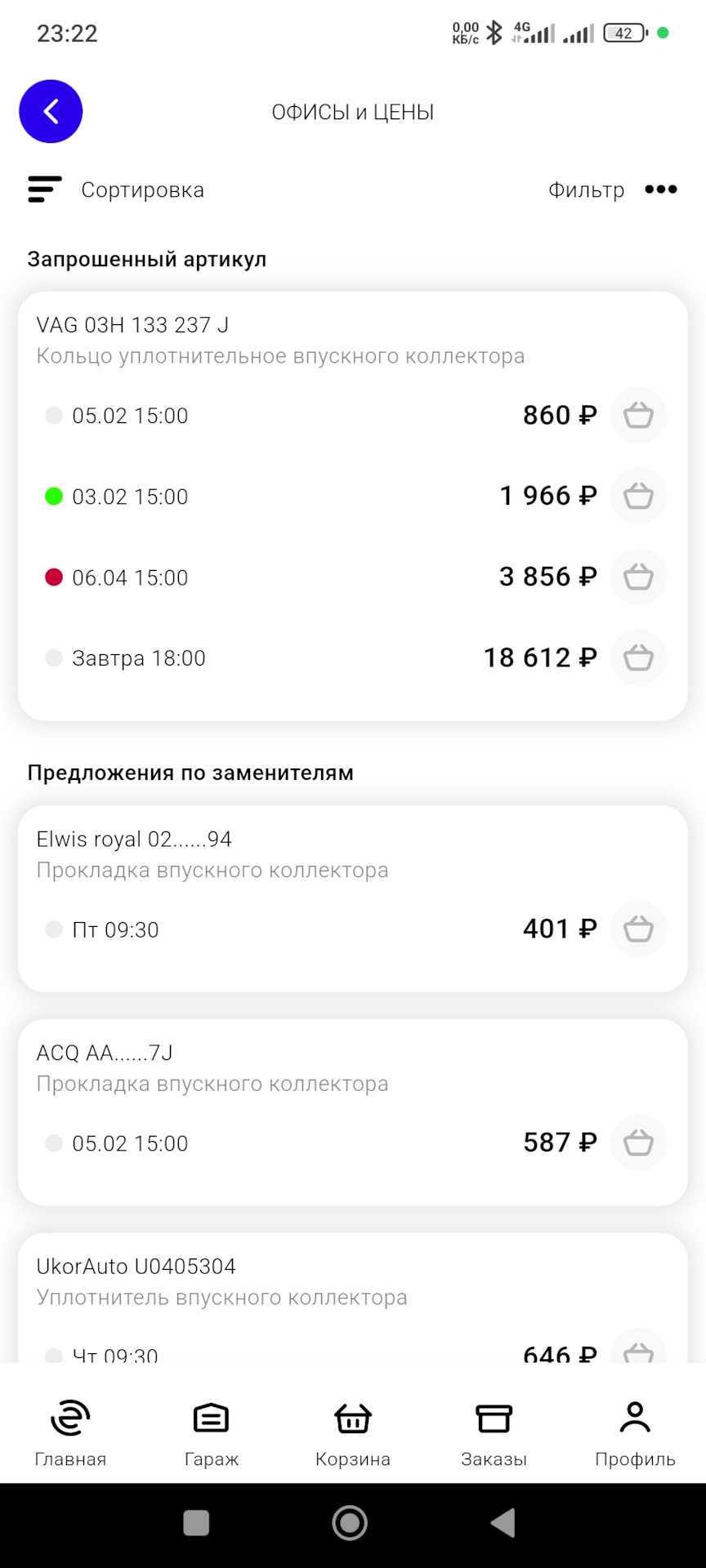Add the 3 856 ₽ offer to cart

tap(638, 577)
